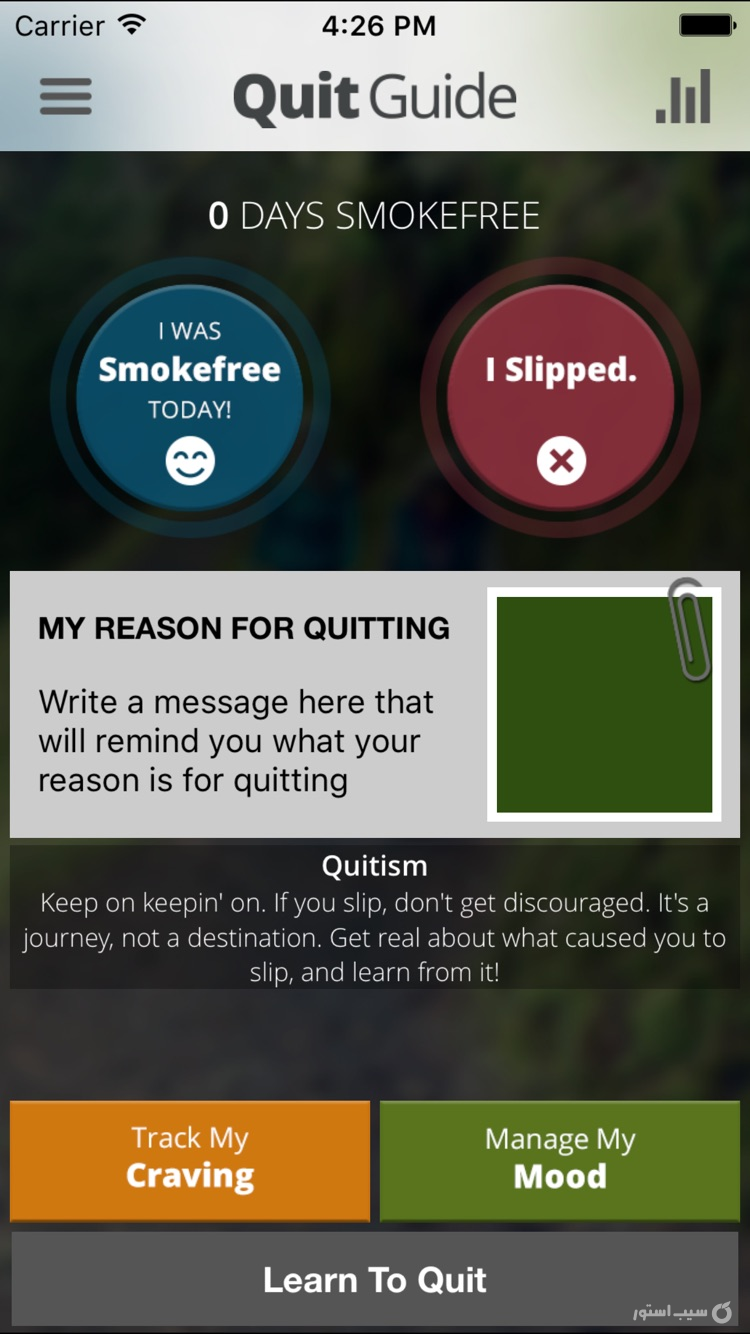Select the MY REASON FOR QUITTING heading

pyautogui.click(x=243, y=629)
